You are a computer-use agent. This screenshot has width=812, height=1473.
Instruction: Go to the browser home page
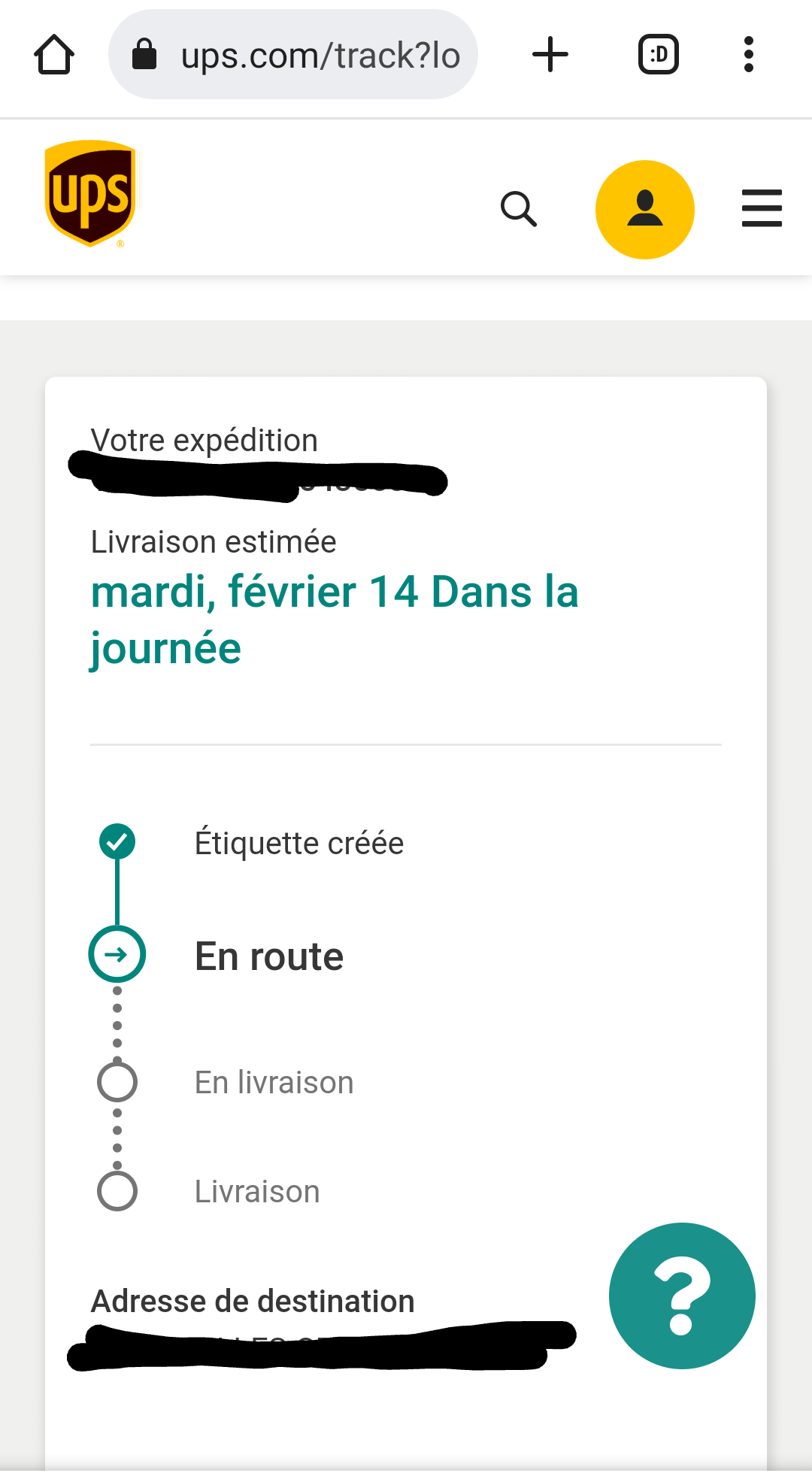click(54, 55)
